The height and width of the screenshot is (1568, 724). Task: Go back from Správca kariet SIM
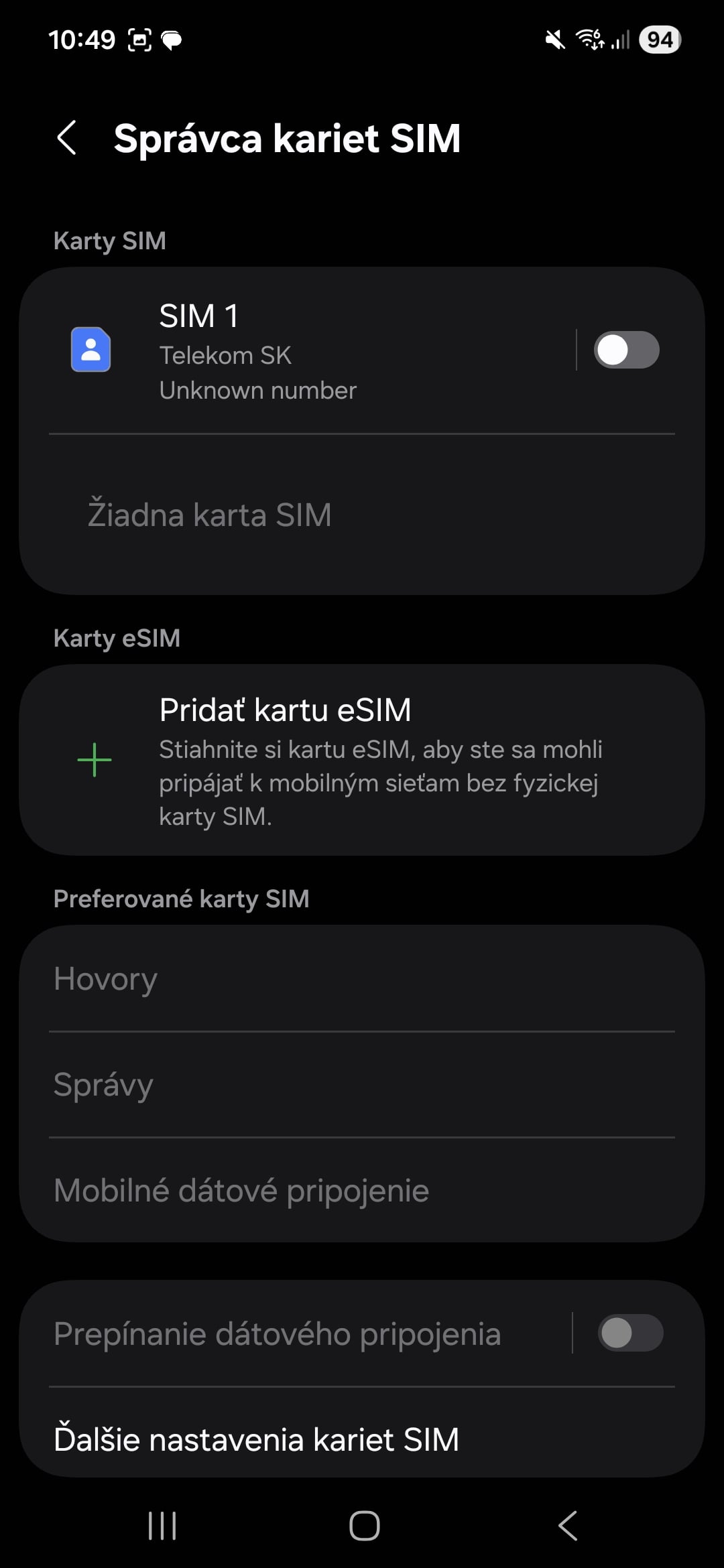[67, 138]
